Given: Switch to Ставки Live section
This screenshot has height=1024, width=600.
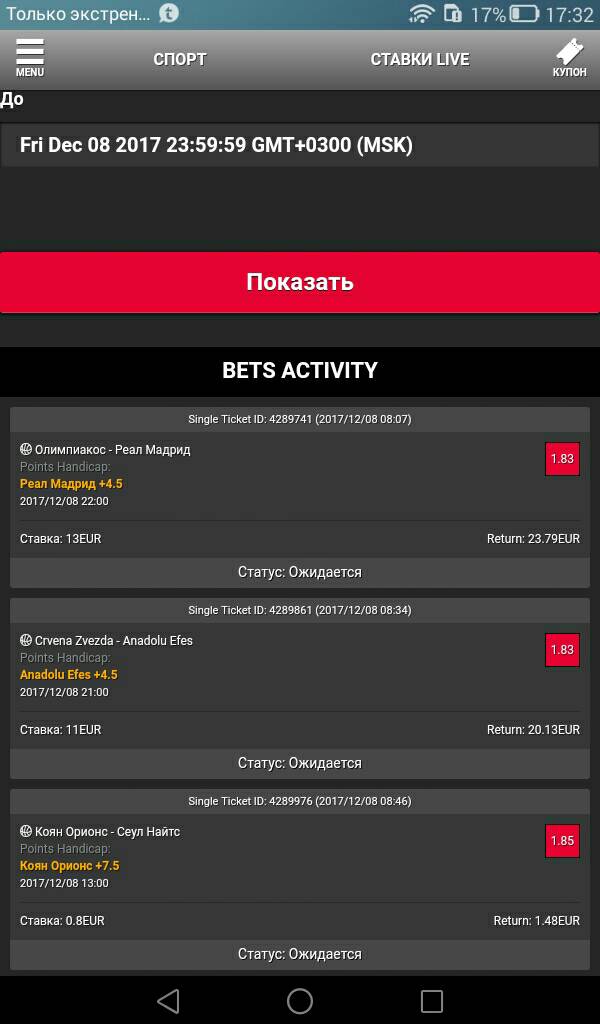Looking at the screenshot, I should click(420, 59).
